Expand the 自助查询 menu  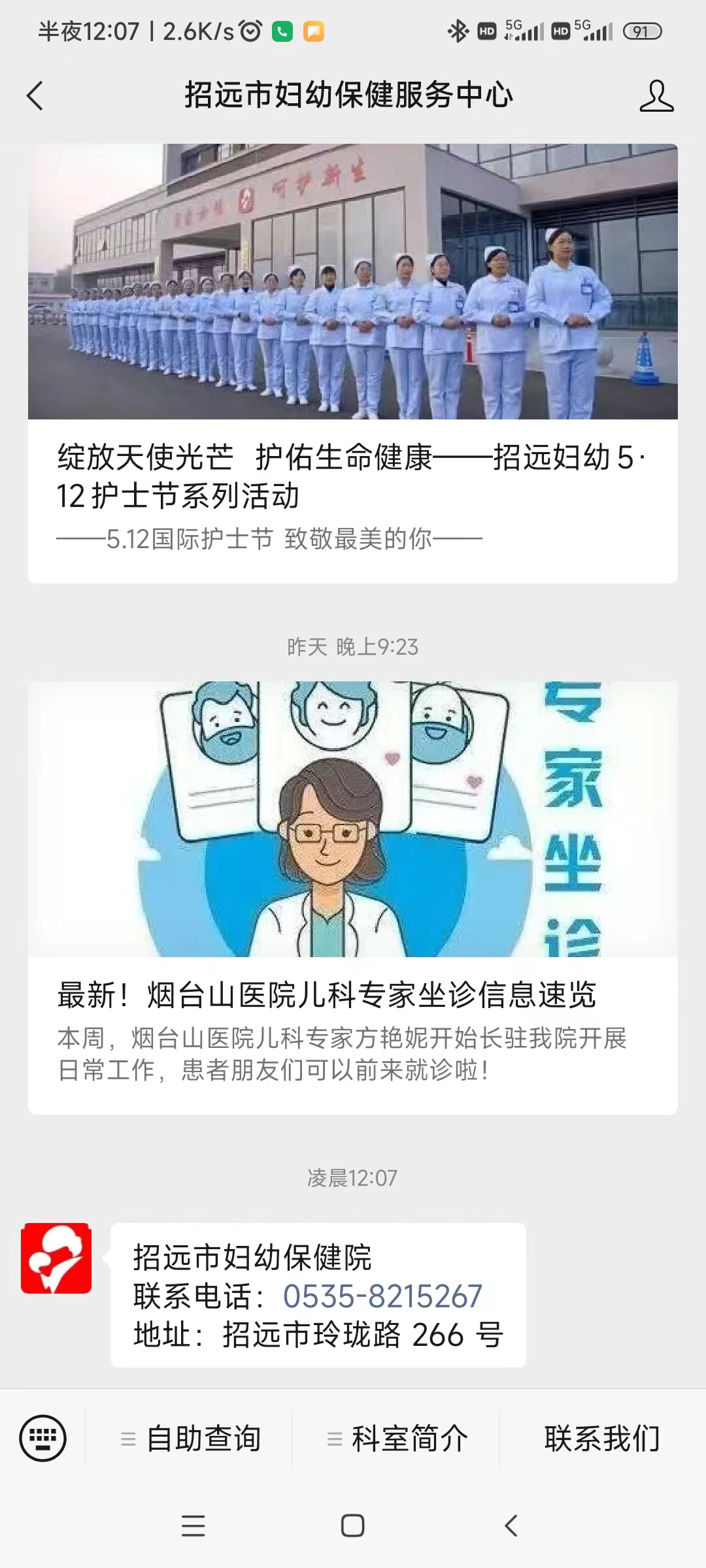tap(189, 1439)
